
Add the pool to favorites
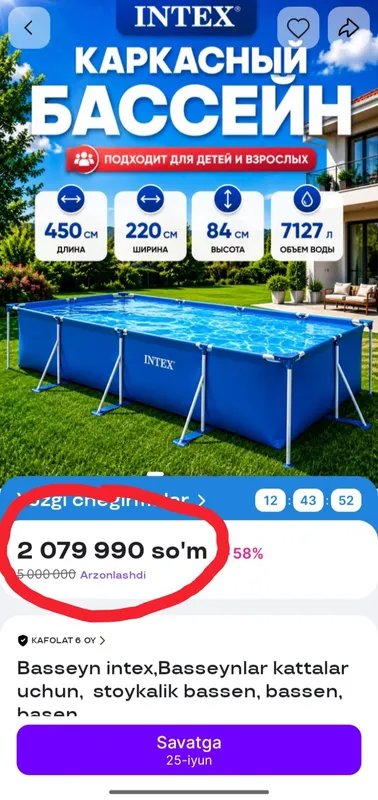(x=298, y=28)
